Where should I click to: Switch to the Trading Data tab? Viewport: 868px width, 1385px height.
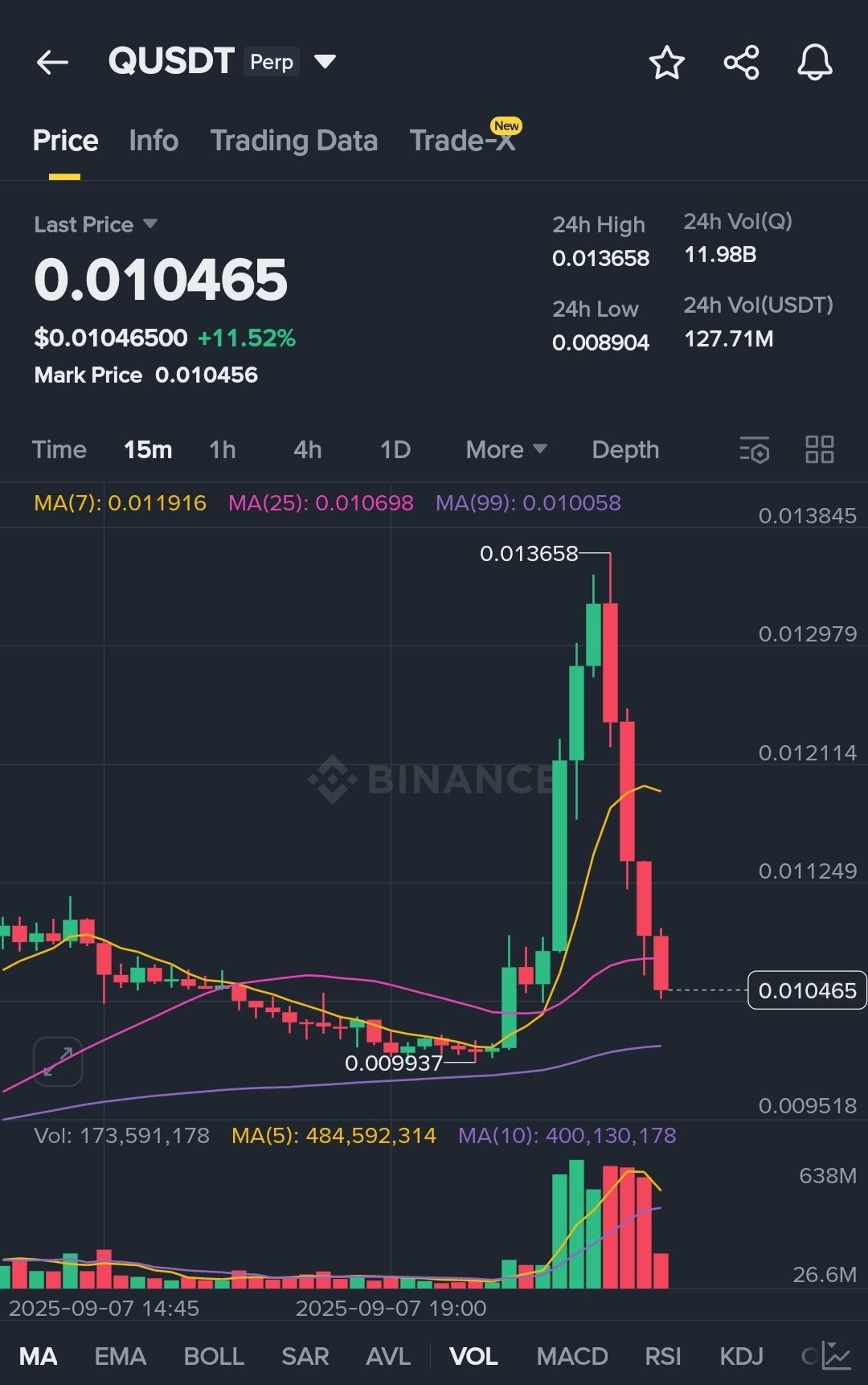[293, 141]
